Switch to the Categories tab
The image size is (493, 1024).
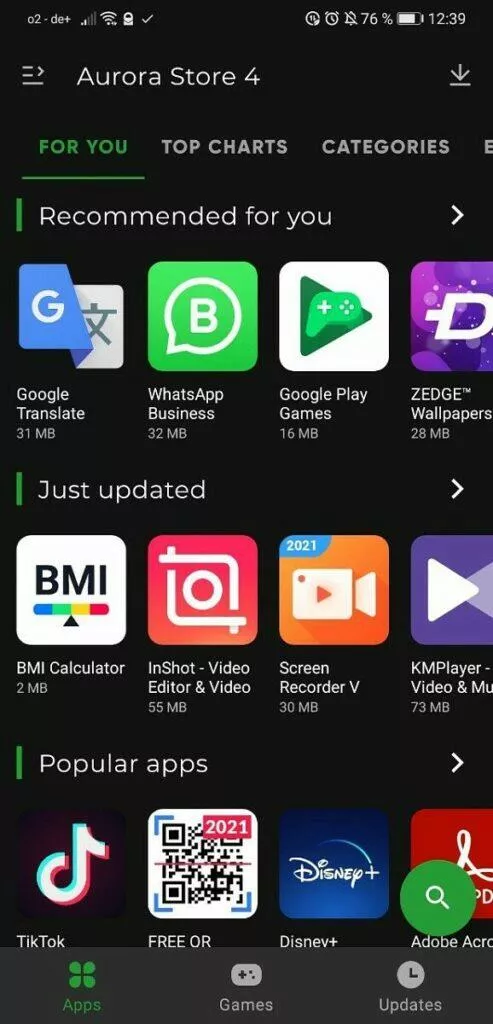pyautogui.click(x=385, y=147)
